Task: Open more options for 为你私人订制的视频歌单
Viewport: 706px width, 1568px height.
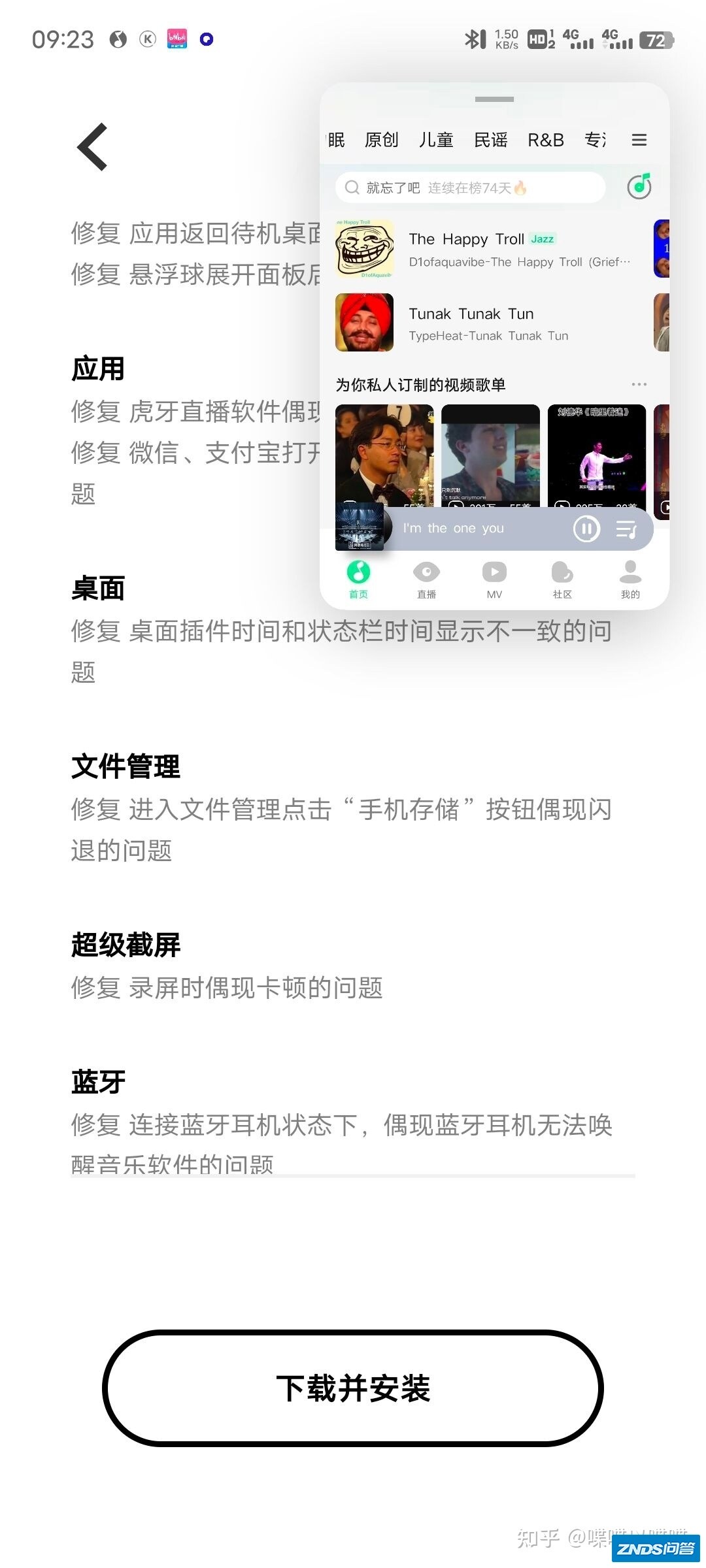Action: [639, 384]
